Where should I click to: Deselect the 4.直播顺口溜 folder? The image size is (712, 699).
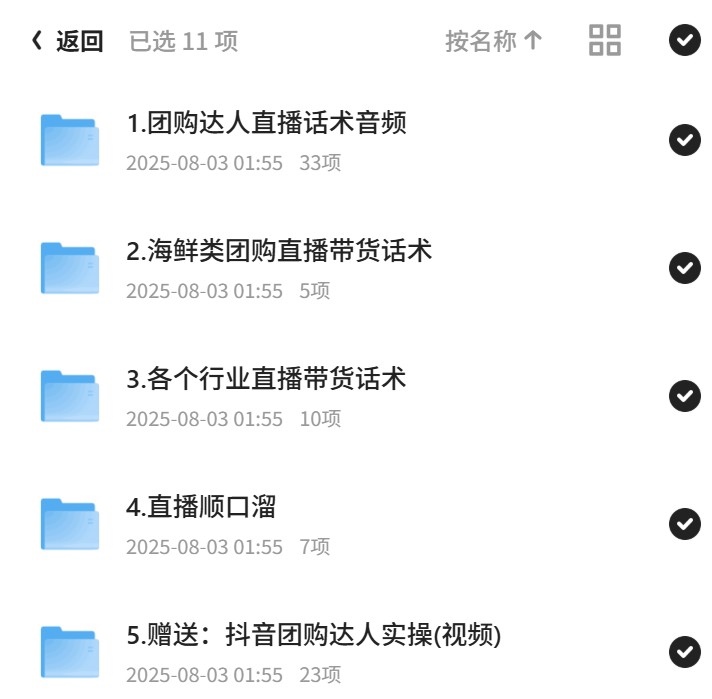coord(685,524)
